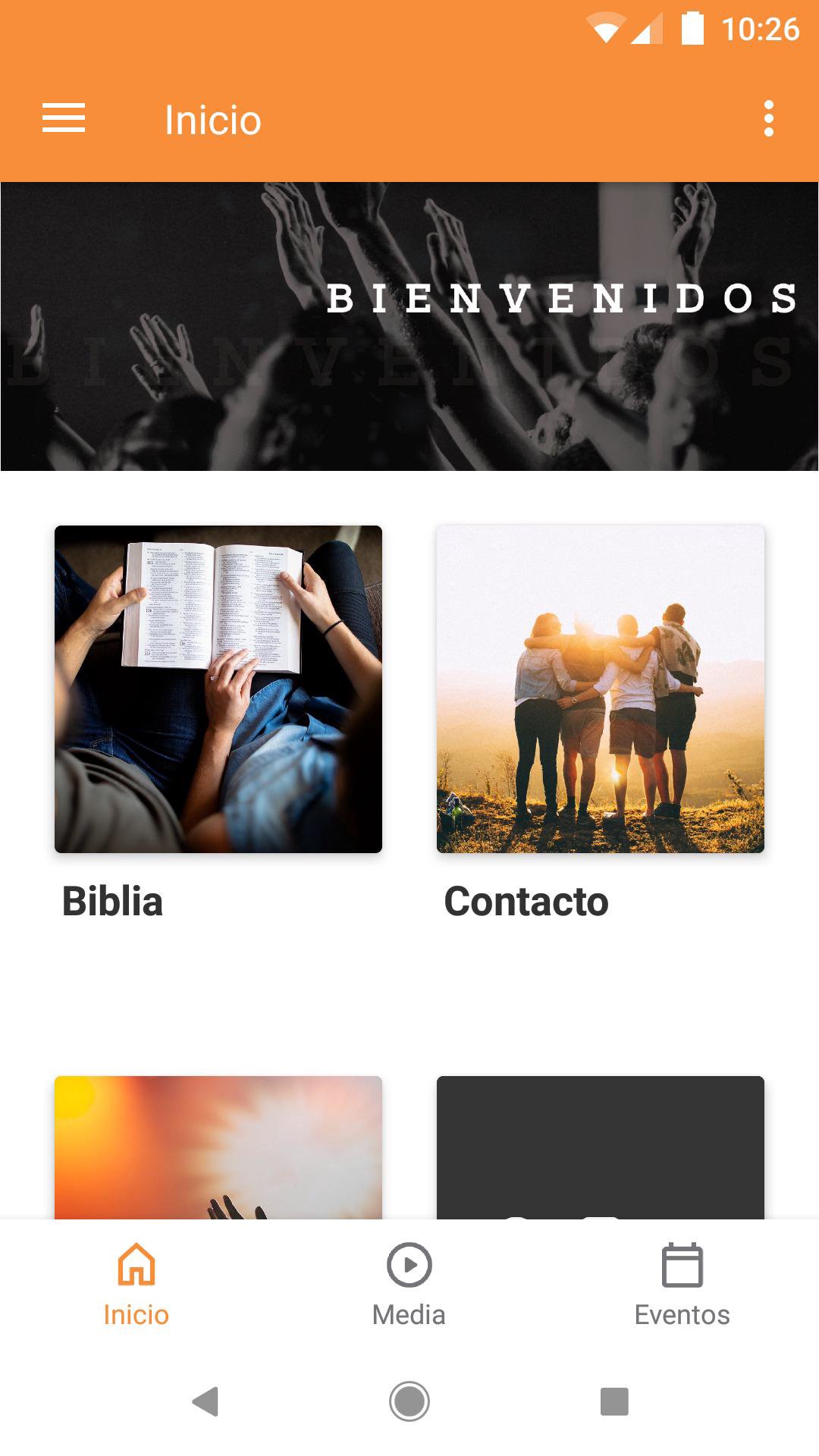
Task: Open the dark gray card
Action: click(x=600, y=1147)
